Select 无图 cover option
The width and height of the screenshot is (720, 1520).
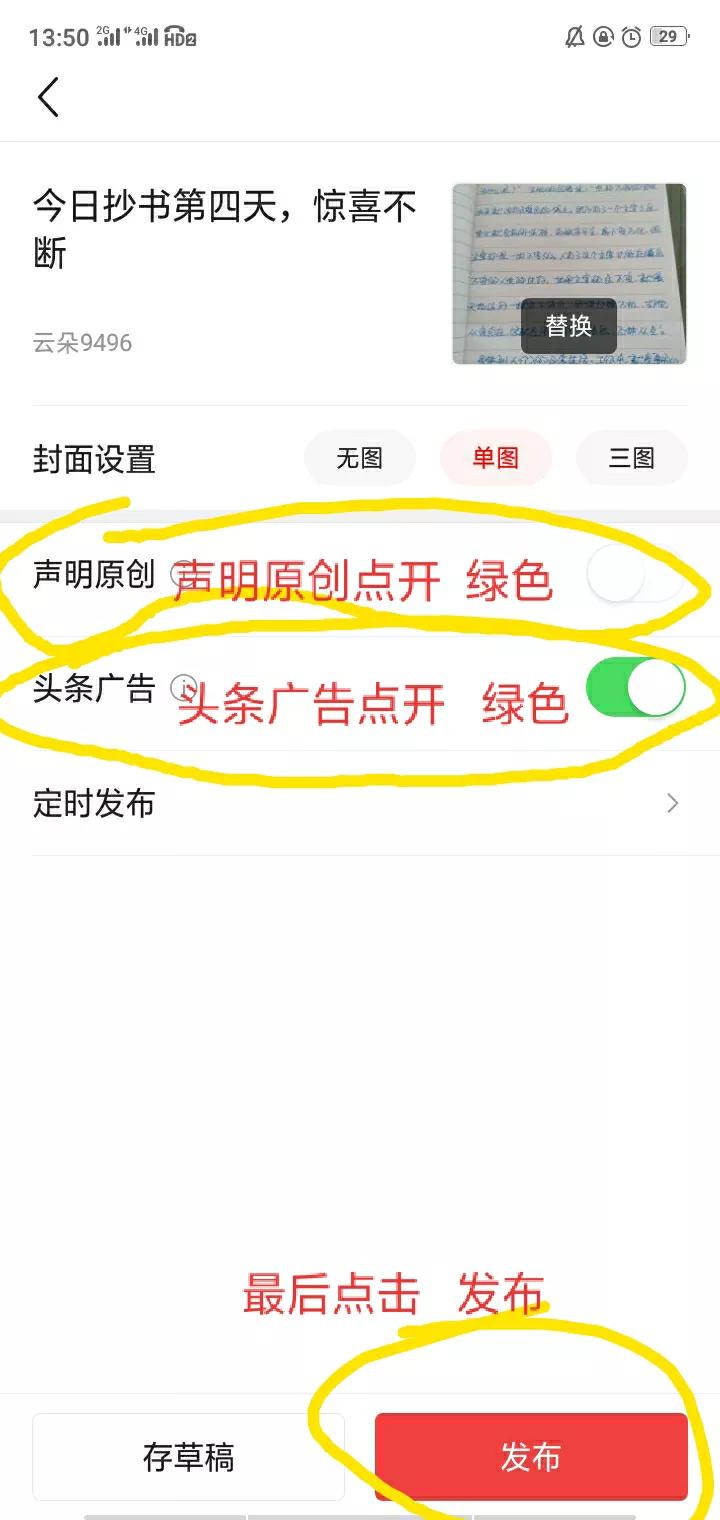pyautogui.click(x=359, y=457)
